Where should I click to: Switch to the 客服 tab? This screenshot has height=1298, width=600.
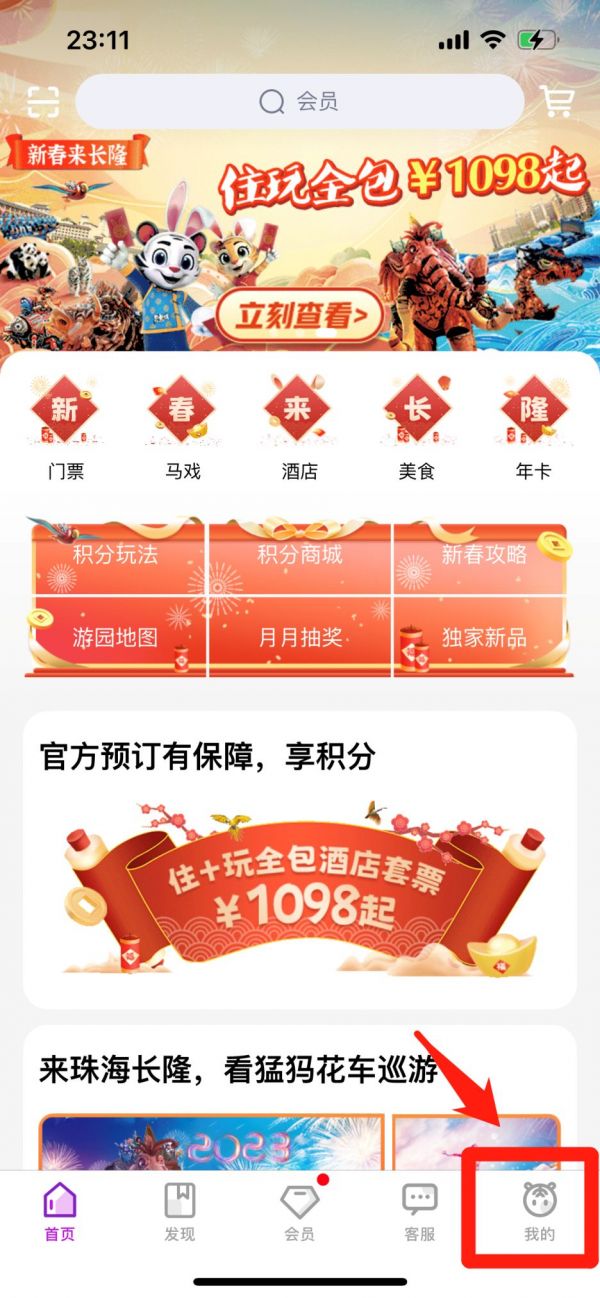click(420, 1212)
